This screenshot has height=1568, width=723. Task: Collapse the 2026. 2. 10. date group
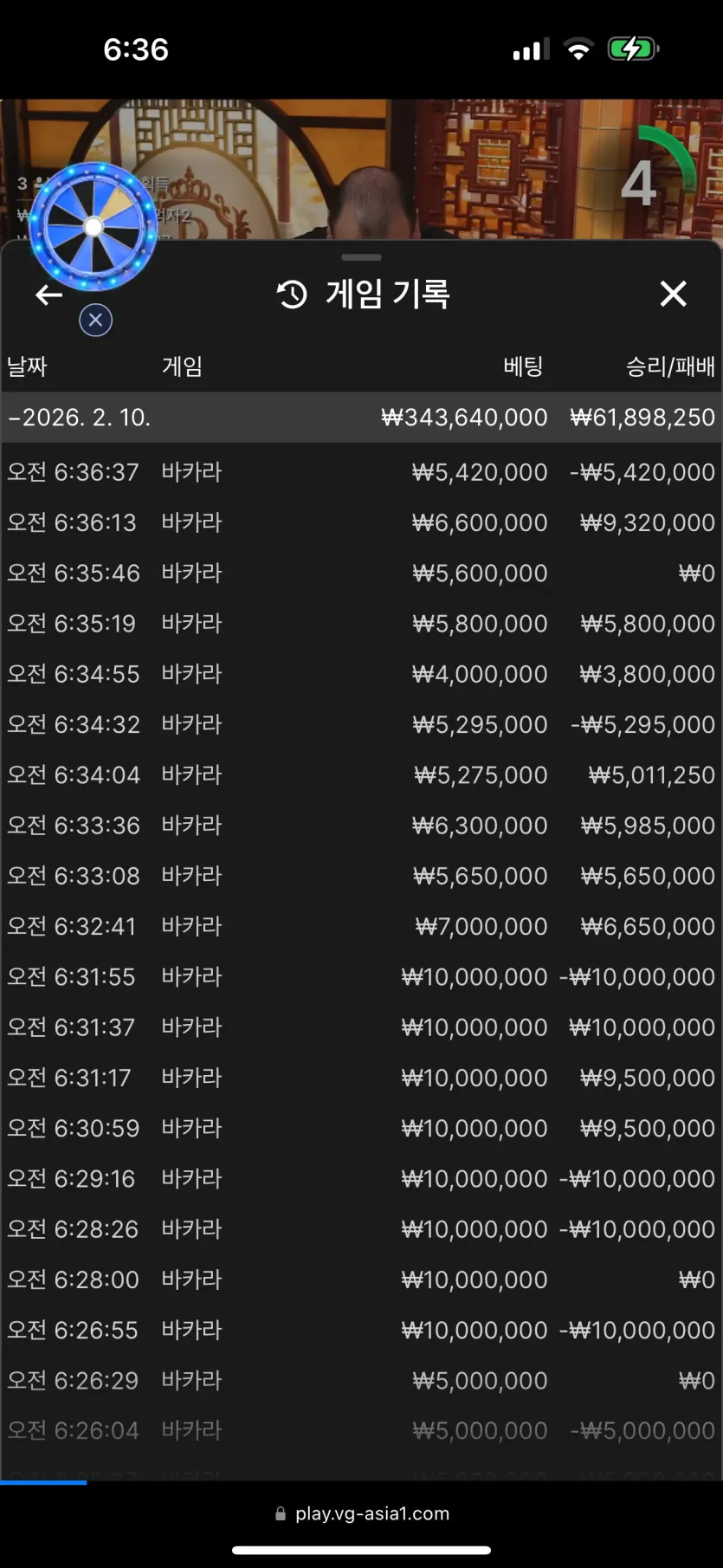click(x=80, y=418)
